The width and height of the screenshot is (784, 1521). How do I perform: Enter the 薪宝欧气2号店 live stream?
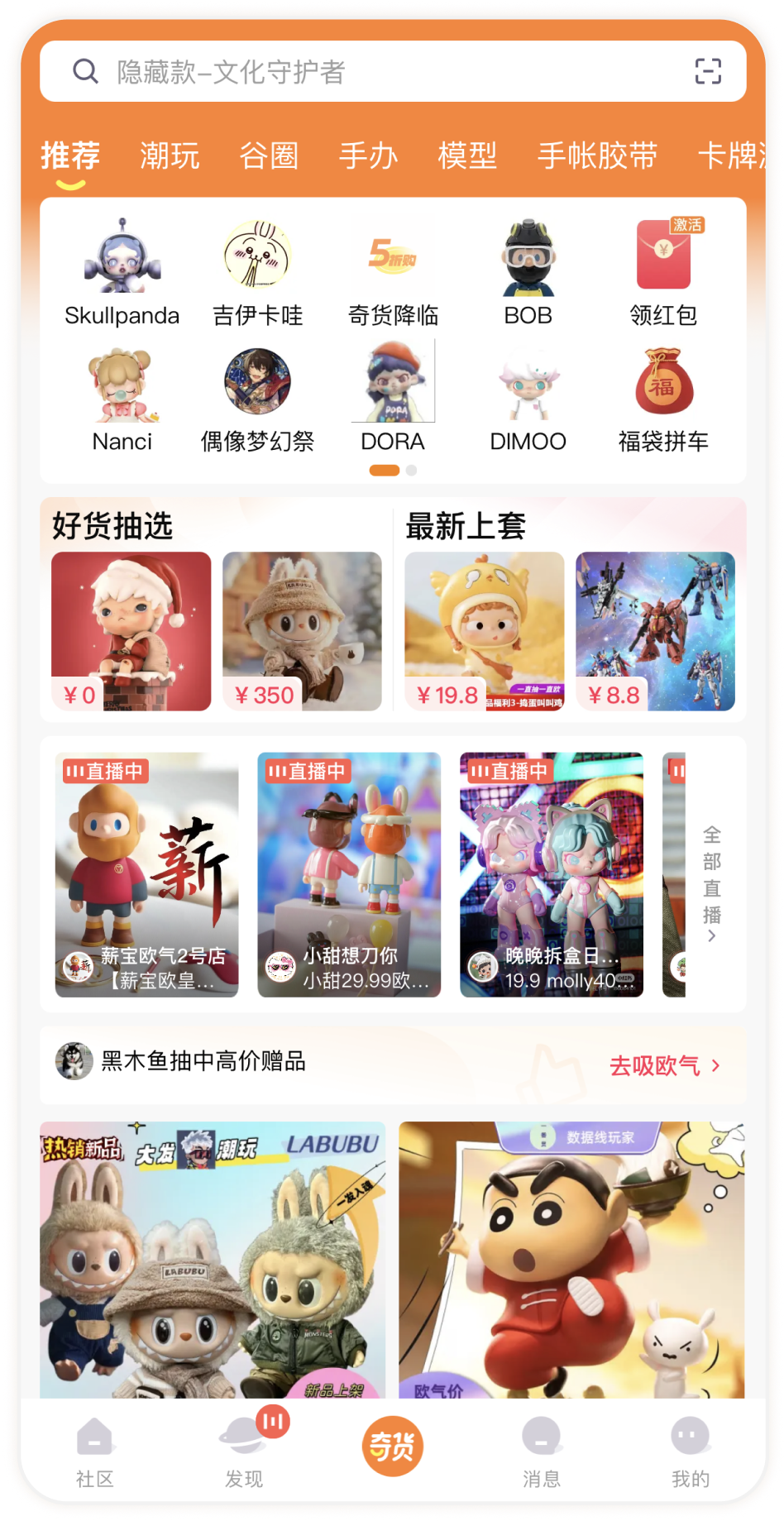[146, 874]
